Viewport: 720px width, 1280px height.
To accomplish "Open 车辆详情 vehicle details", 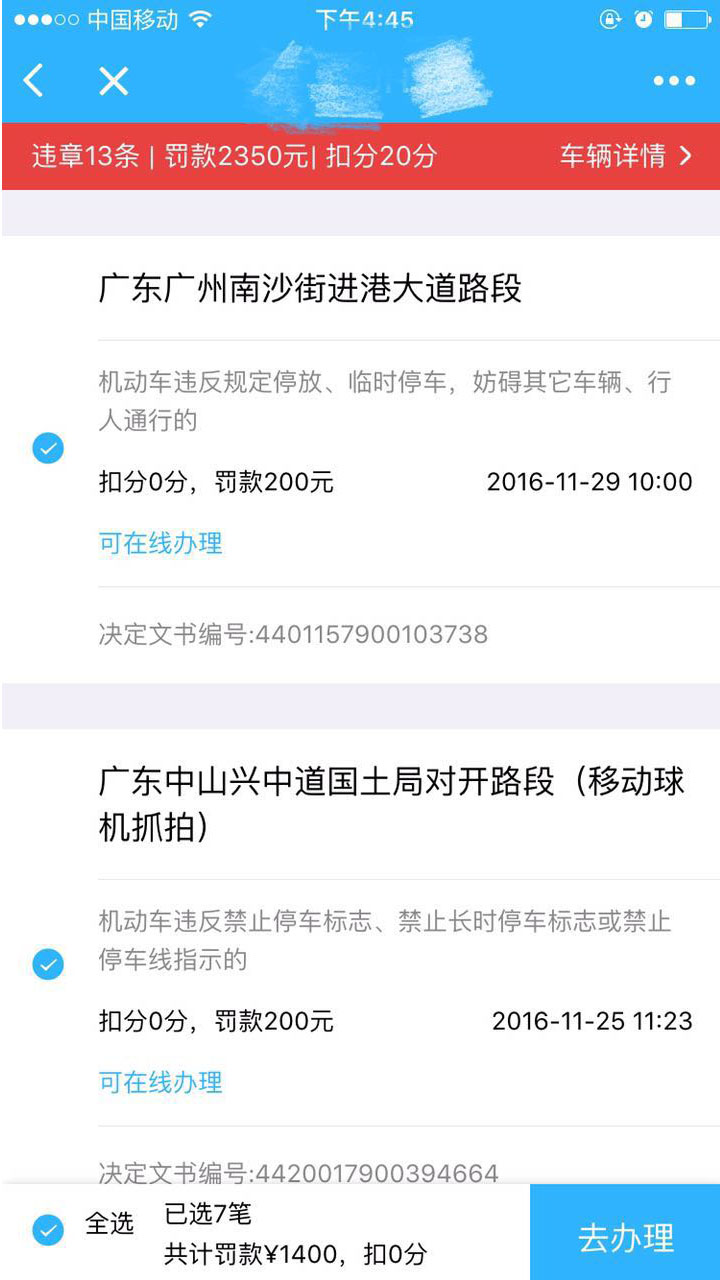I will tap(626, 156).
